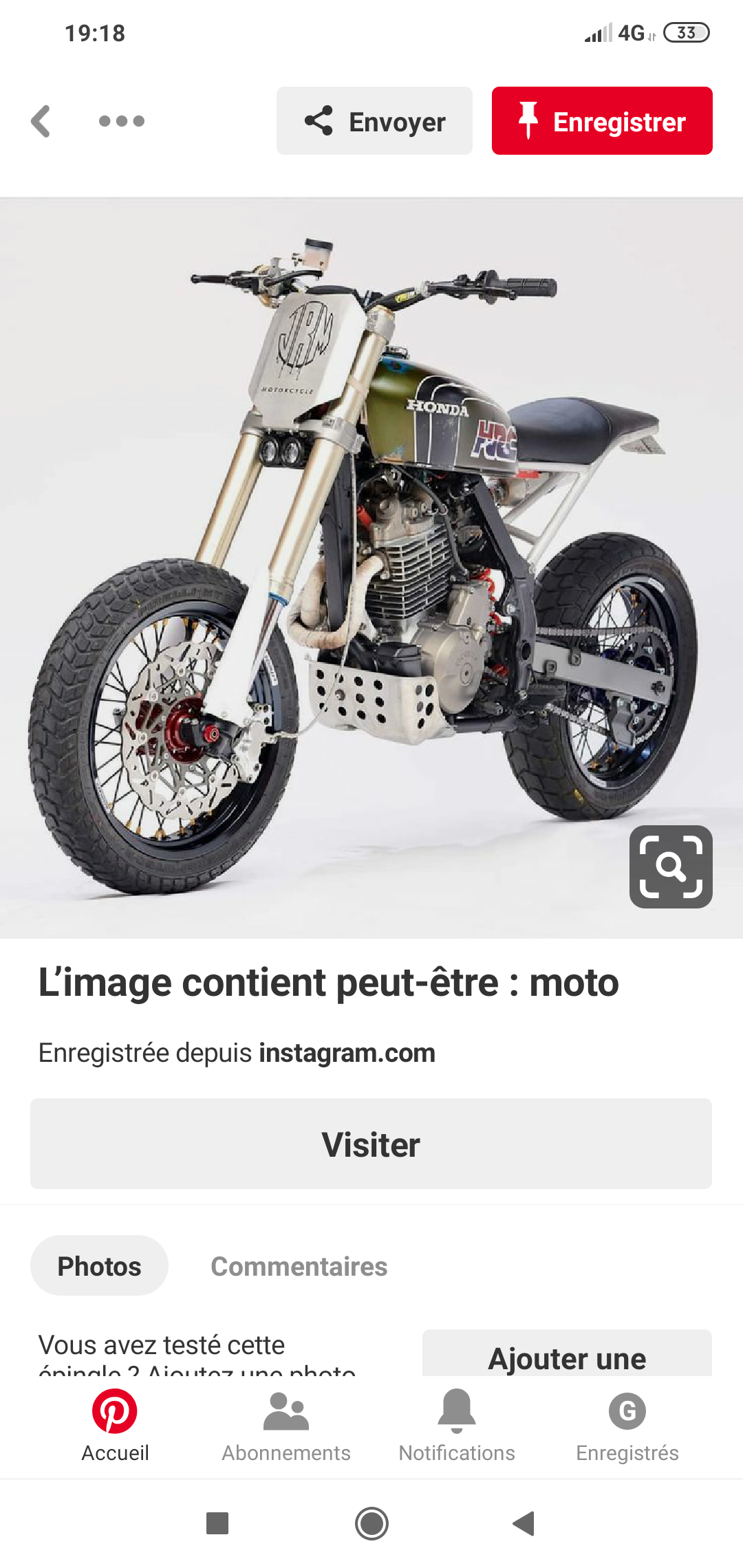Open the three-dot options menu
743x1568 pixels.
coord(121,121)
